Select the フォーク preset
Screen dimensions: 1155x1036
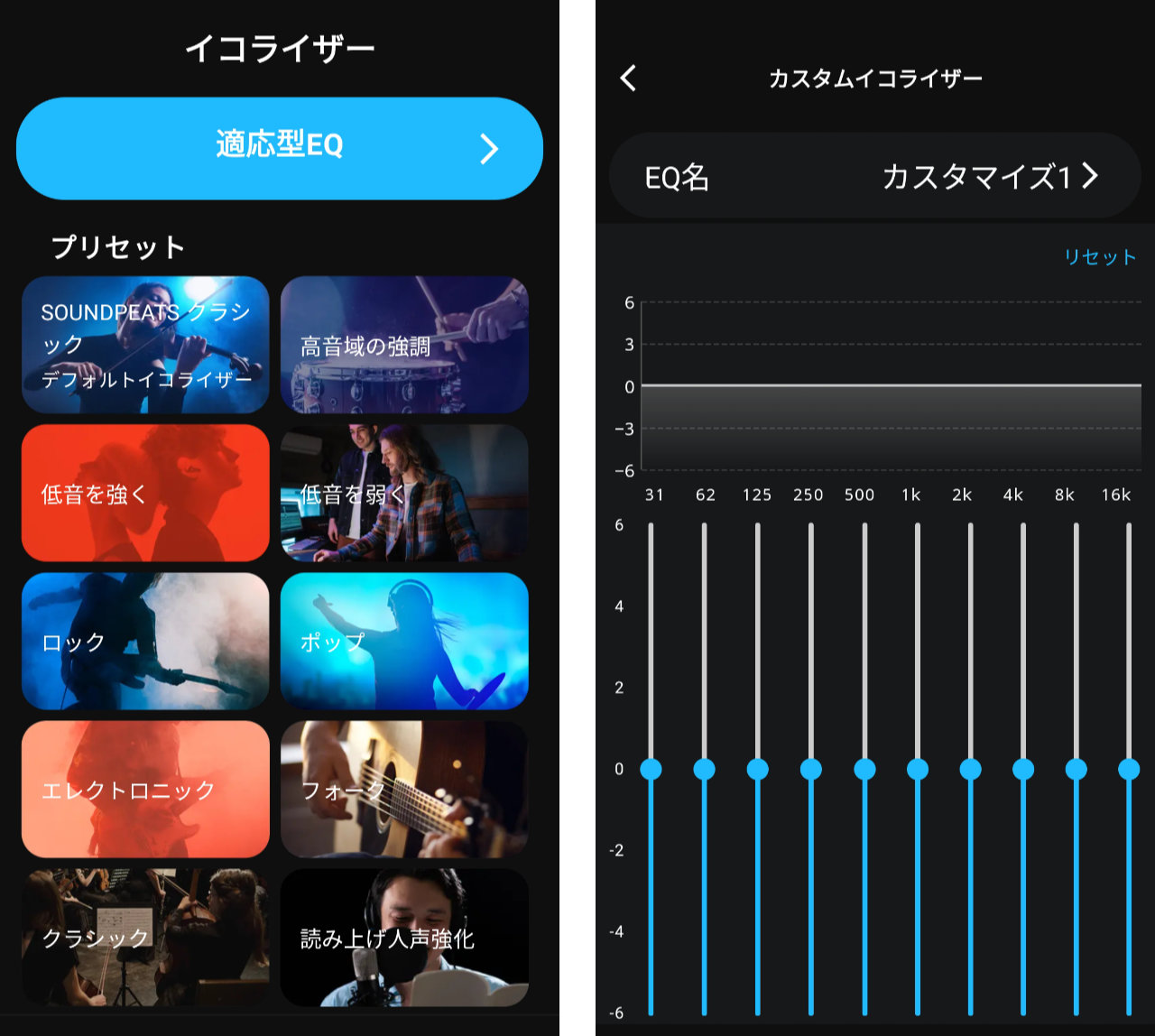404,789
